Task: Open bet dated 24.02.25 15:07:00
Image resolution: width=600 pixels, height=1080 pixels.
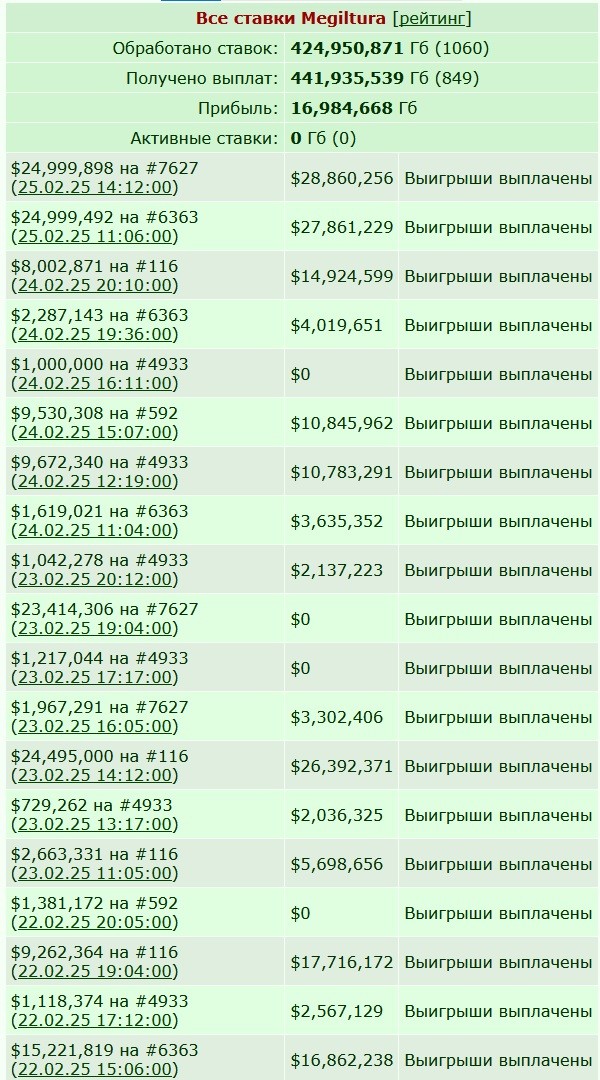Action: click(94, 432)
